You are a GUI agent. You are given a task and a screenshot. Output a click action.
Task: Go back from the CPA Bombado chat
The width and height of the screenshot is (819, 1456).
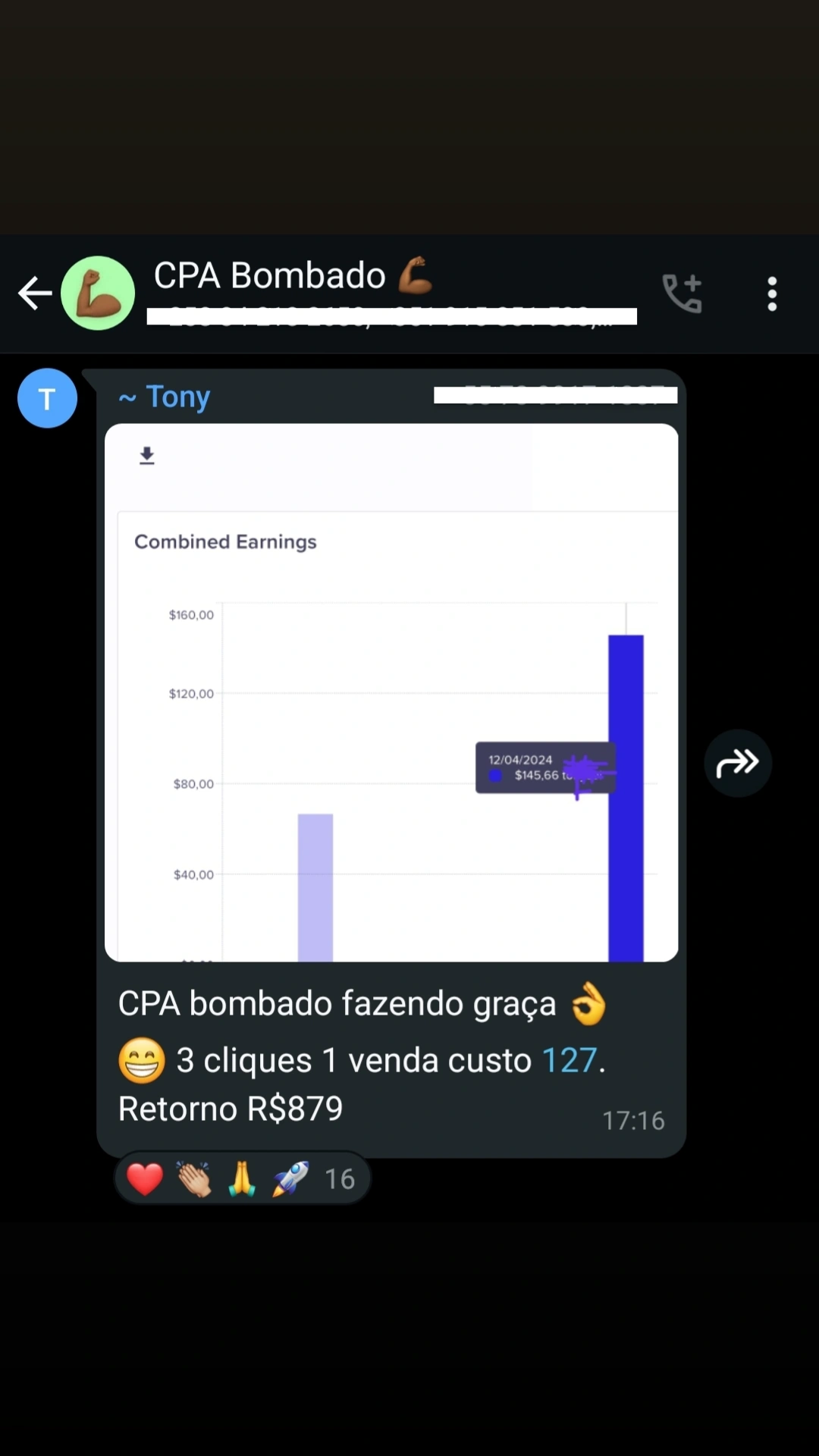pos(35,293)
